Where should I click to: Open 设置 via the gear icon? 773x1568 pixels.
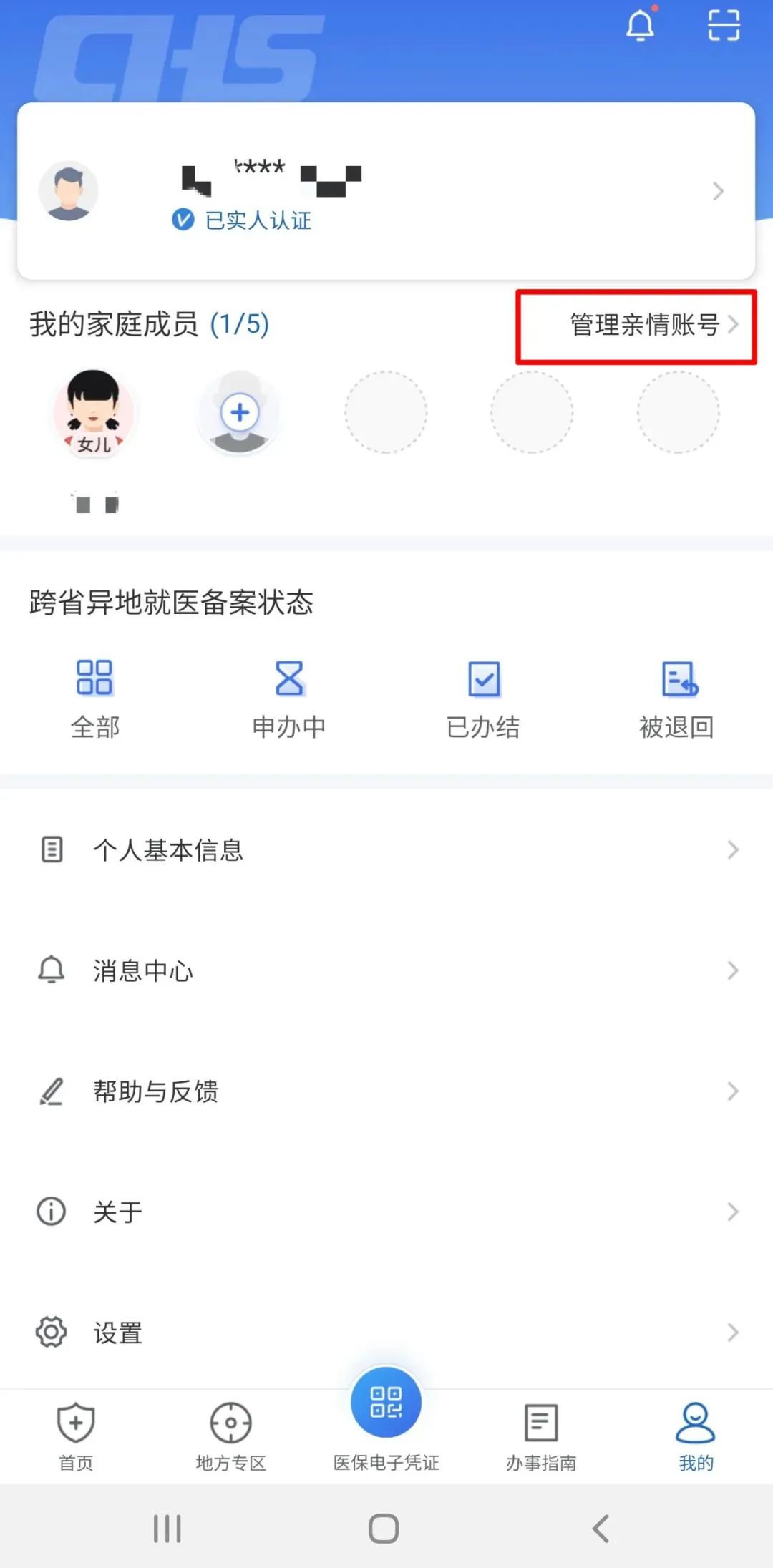point(50,1332)
